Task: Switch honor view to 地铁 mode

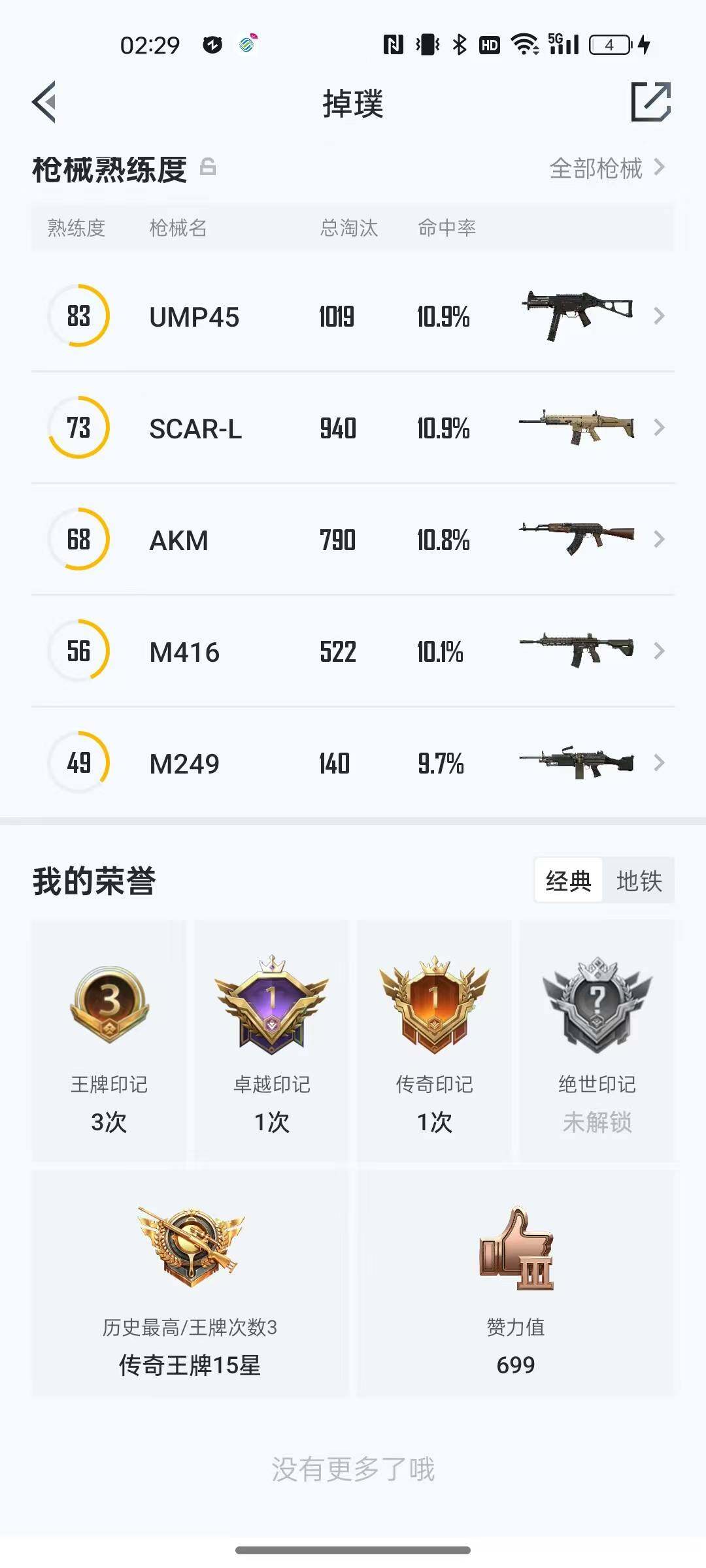Action: (x=639, y=880)
